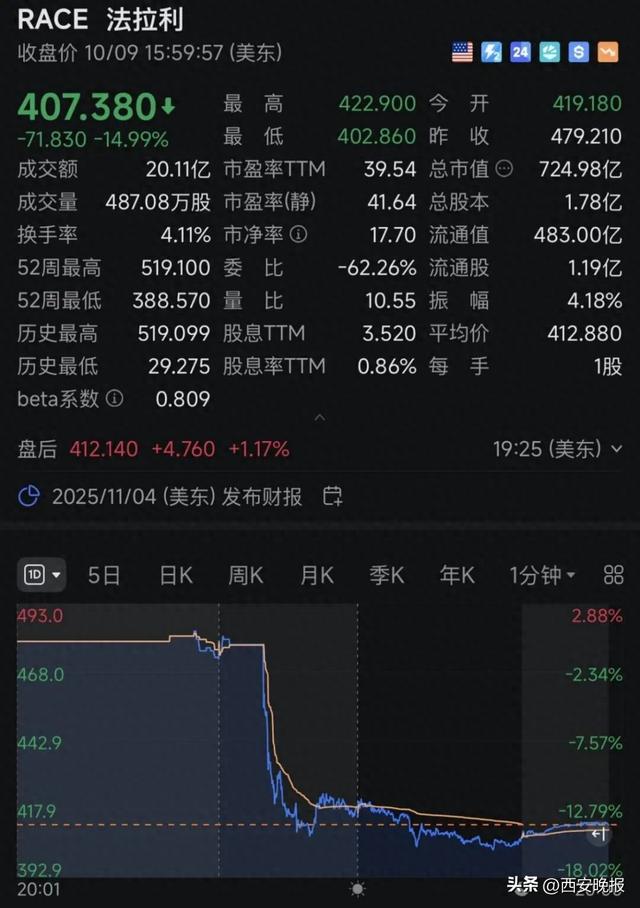View the 季K chart
This screenshot has height=908, width=640.
click(387, 575)
